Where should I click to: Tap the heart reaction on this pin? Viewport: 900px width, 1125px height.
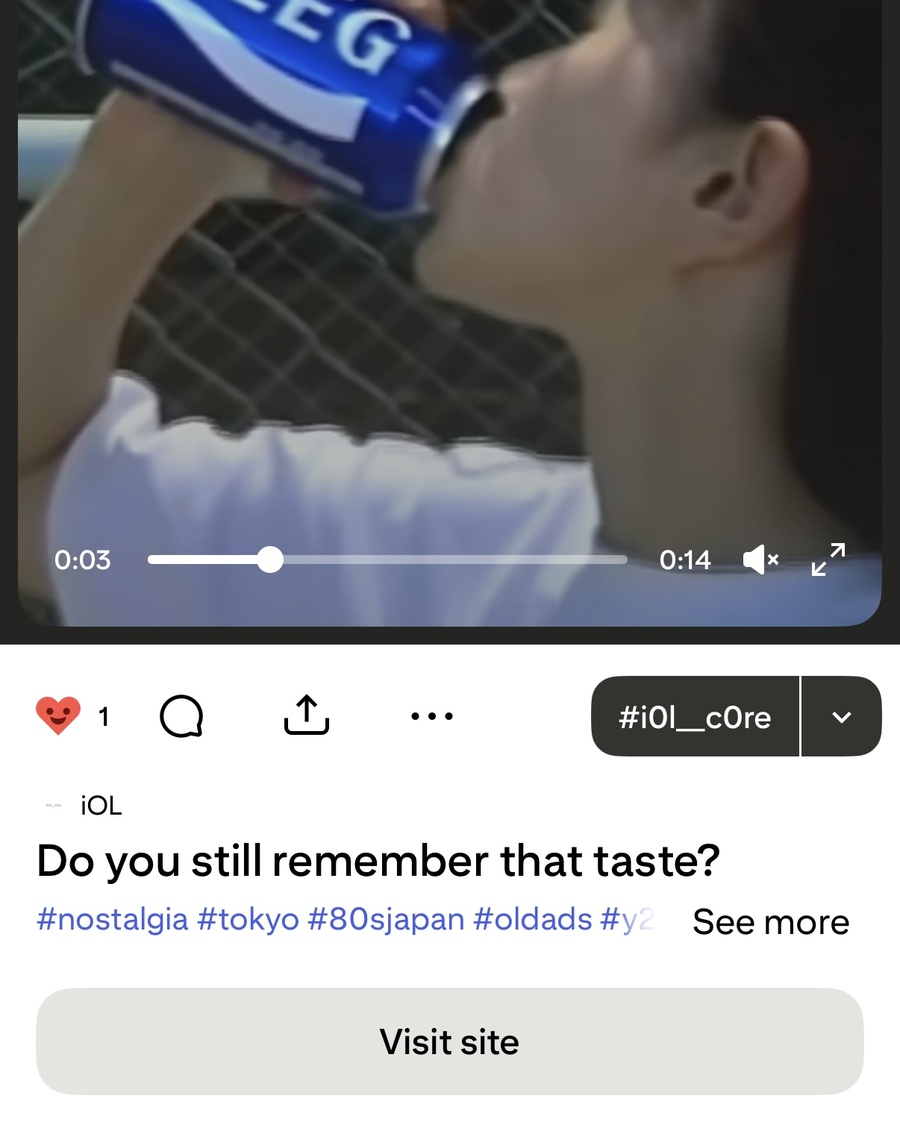click(x=58, y=716)
